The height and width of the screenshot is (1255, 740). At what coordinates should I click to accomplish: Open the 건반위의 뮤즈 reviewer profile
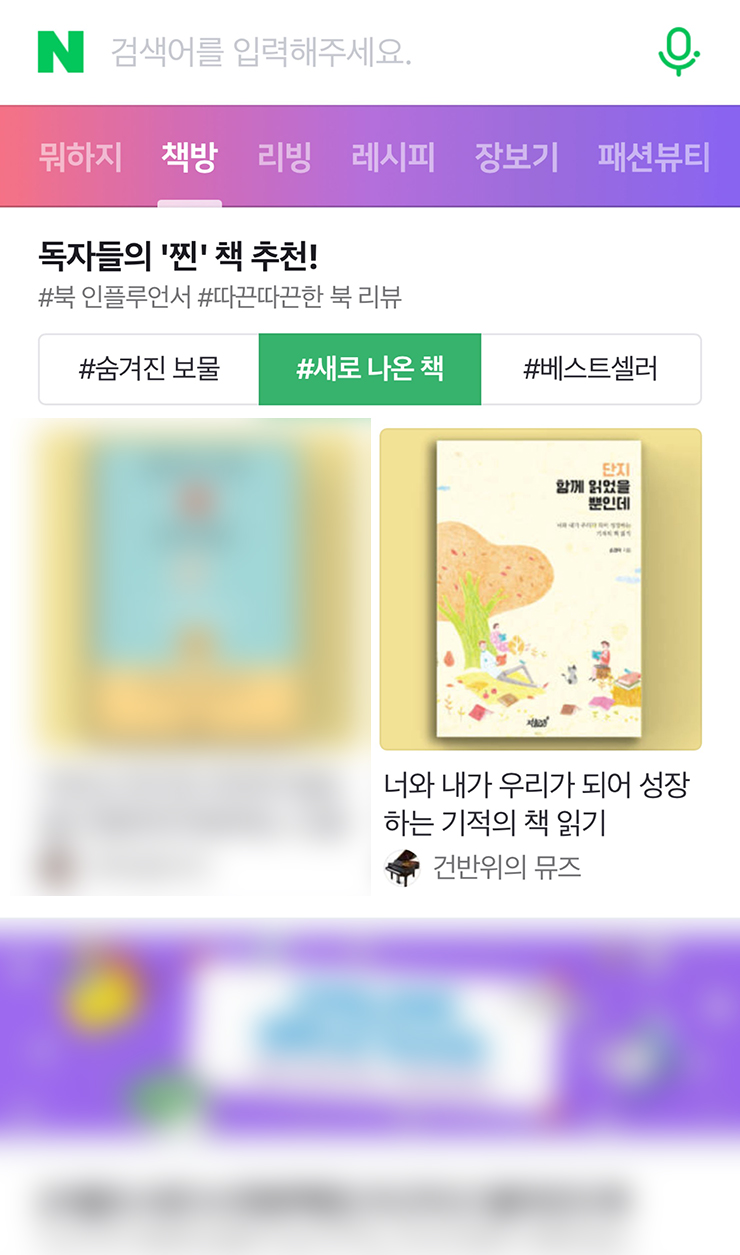(x=506, y=866)
